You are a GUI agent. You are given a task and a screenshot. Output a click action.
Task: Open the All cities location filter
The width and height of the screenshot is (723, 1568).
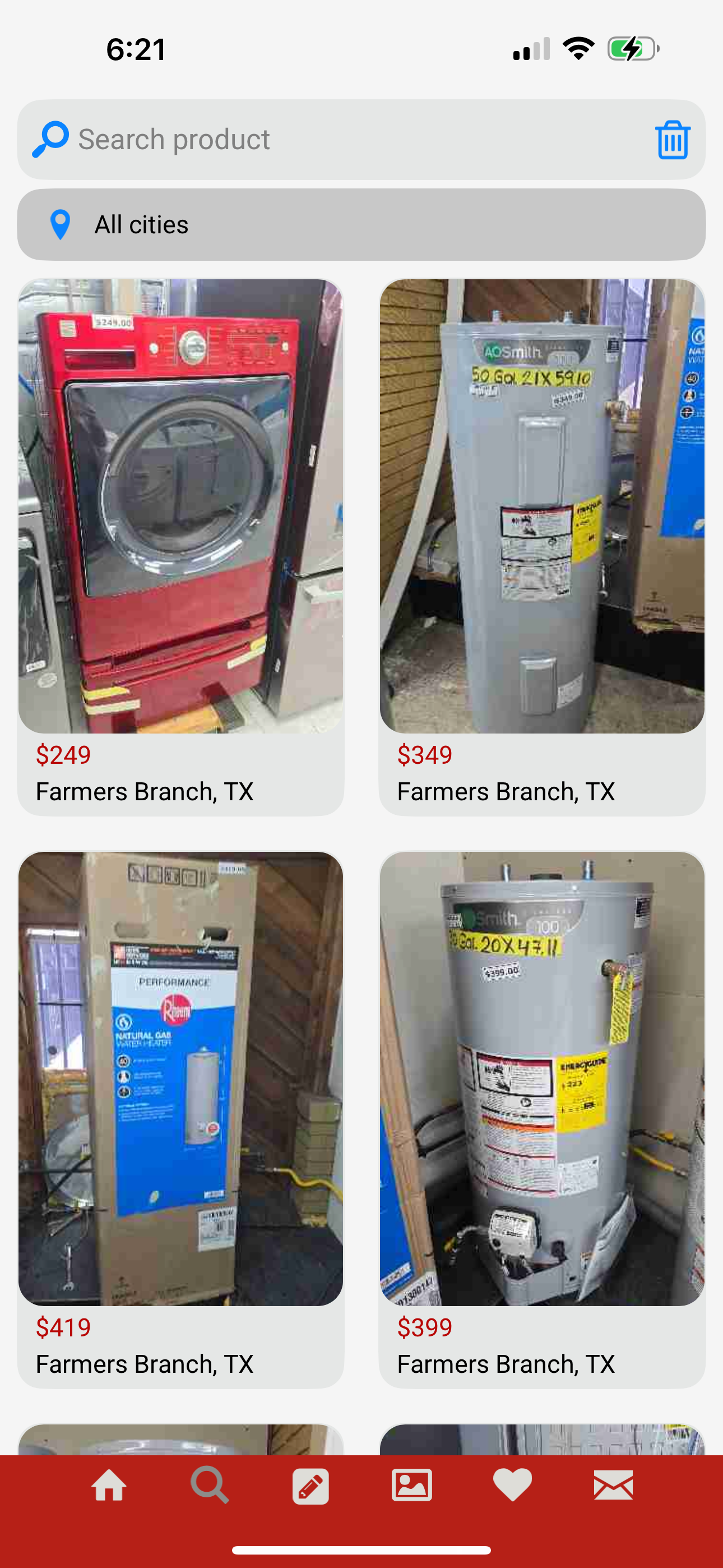pyautogui.click(x=361, y=225)
